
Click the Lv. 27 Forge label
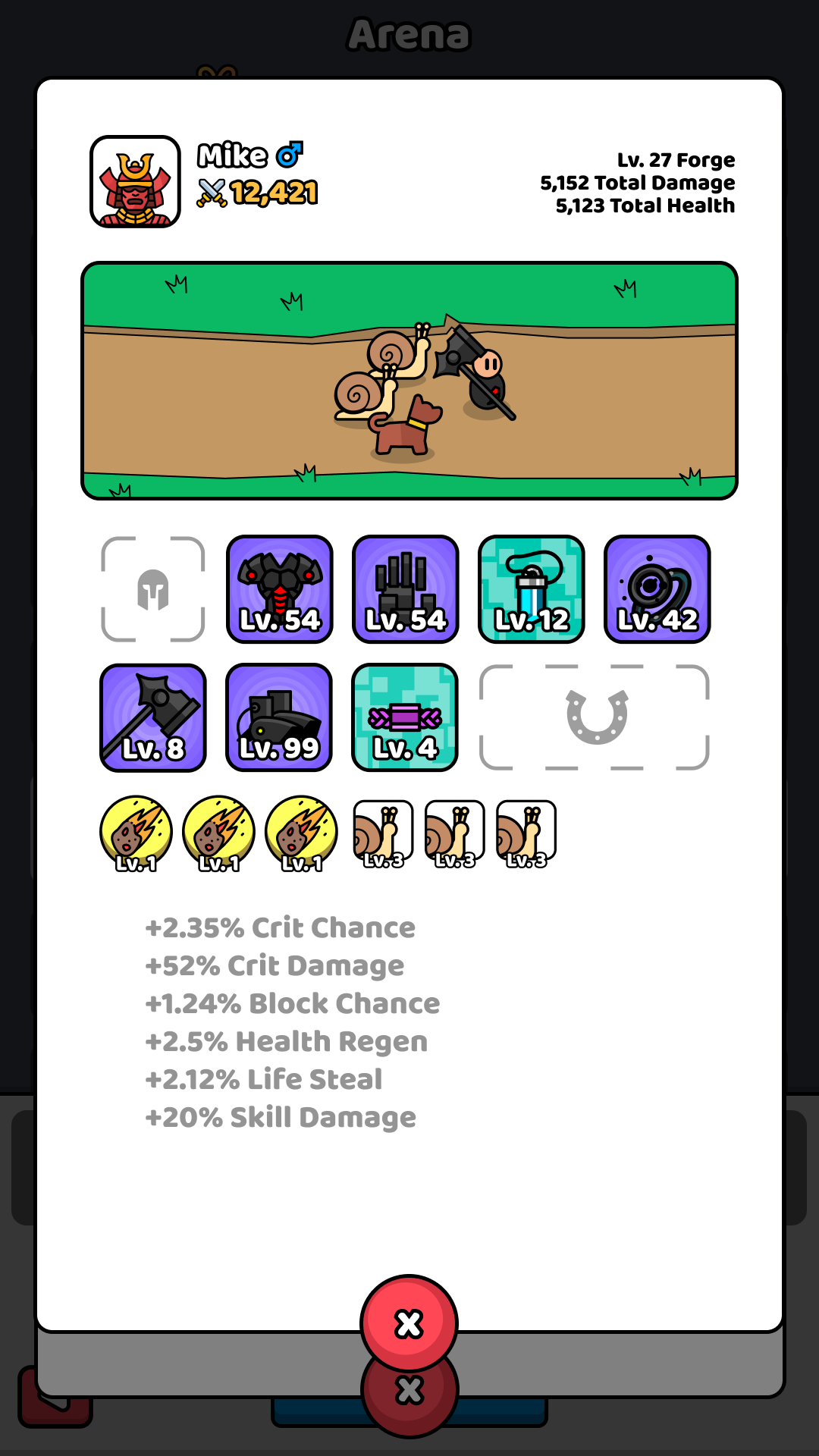click(x=677, y=159)
